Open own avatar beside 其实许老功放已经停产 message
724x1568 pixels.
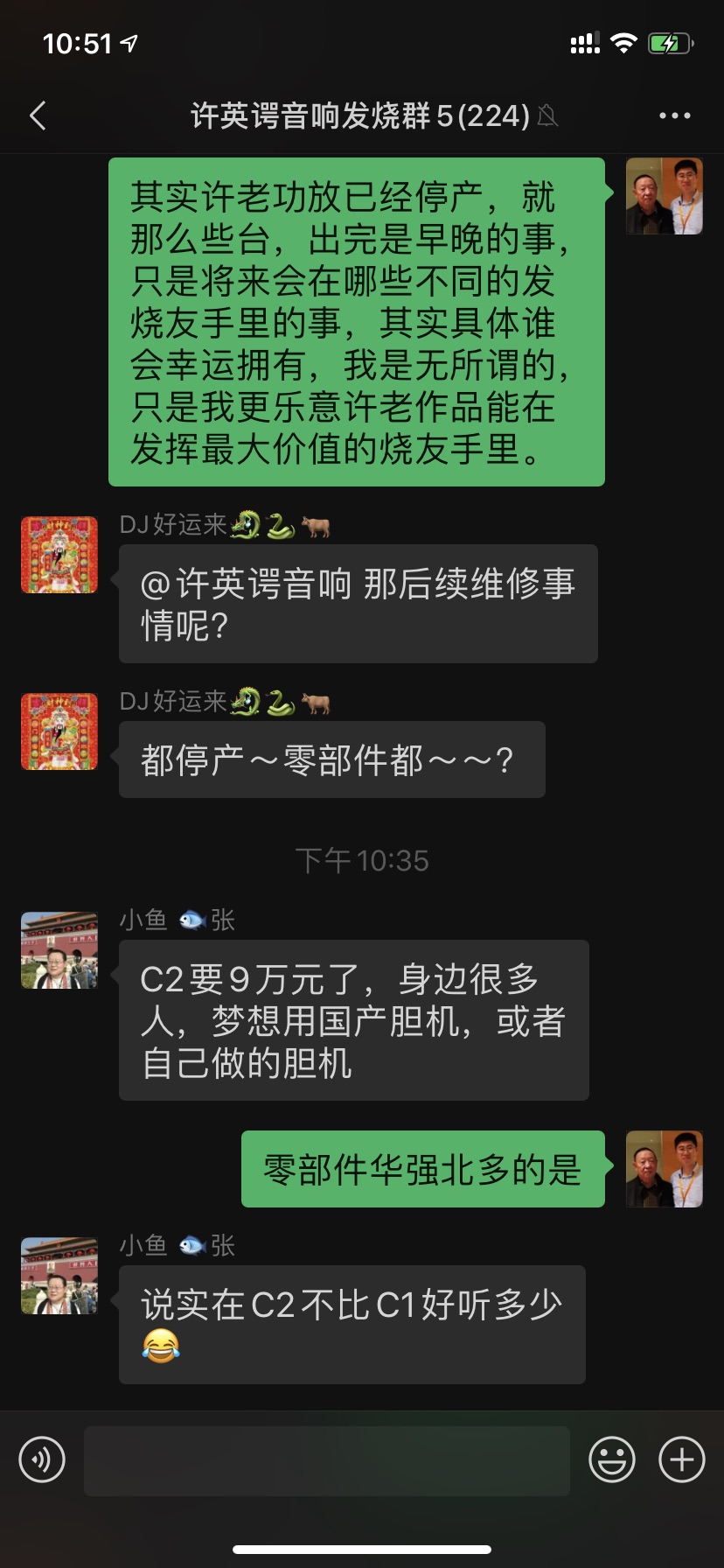point(664,196)
